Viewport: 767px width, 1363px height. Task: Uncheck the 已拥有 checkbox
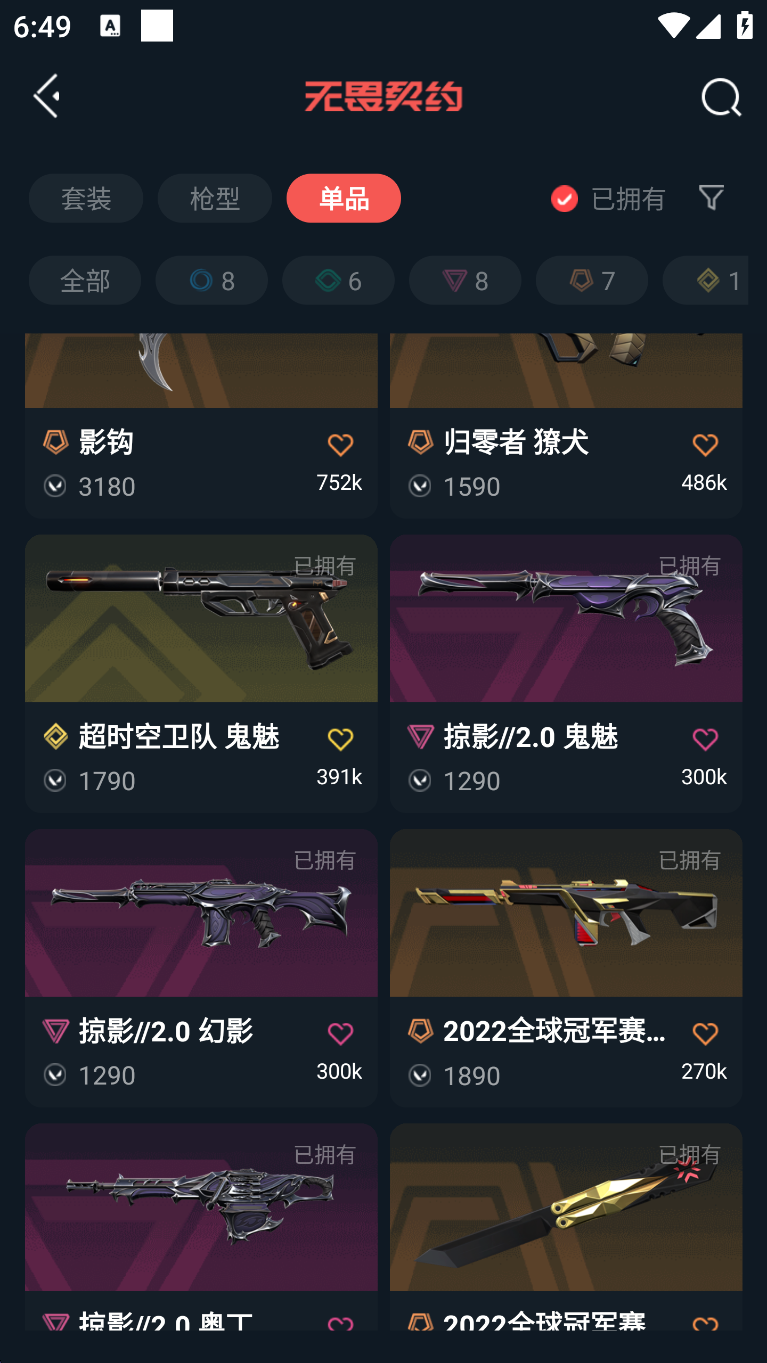[x=564, y=199]
